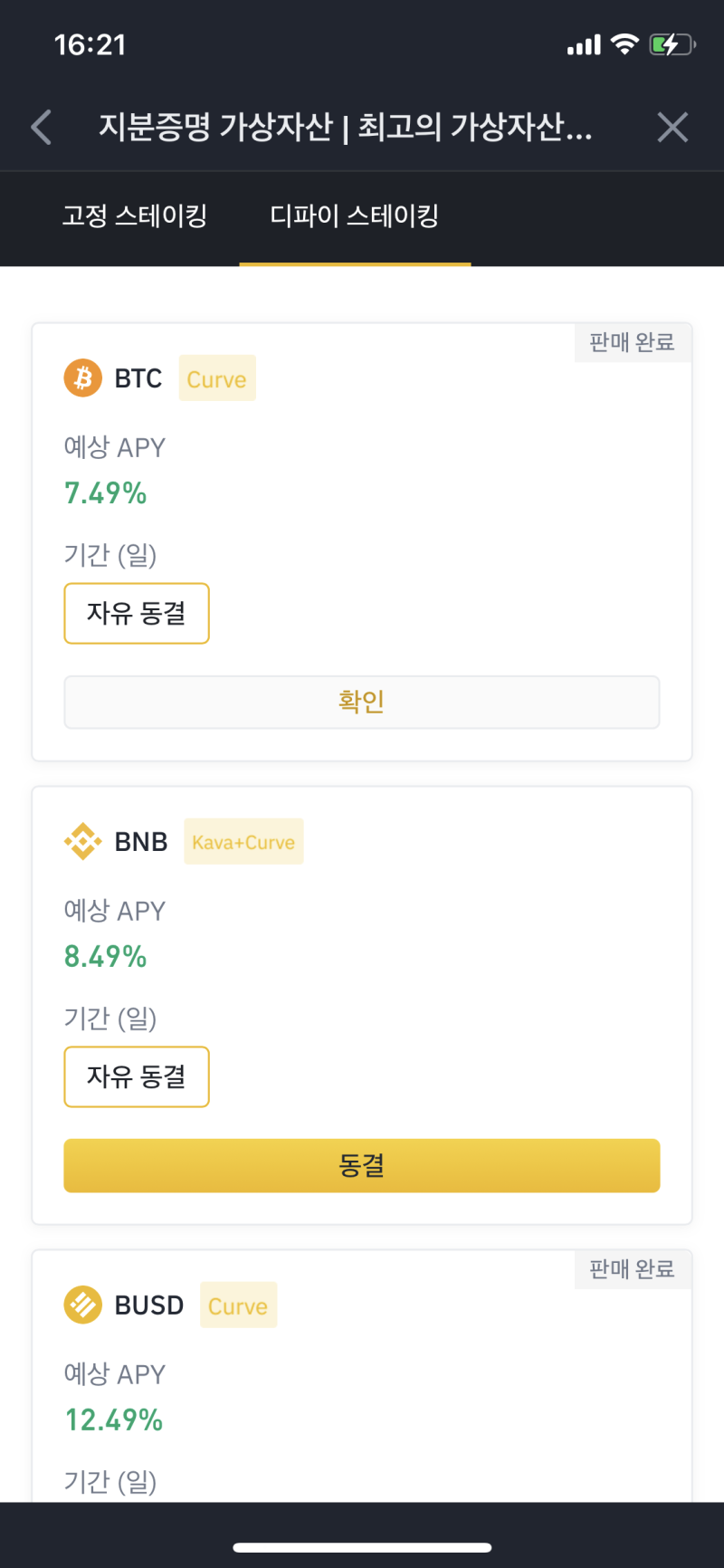Close the staking page with the X icon
Image resolution: width=724 pixels, height=1568 pixels.
pos(673,127)
